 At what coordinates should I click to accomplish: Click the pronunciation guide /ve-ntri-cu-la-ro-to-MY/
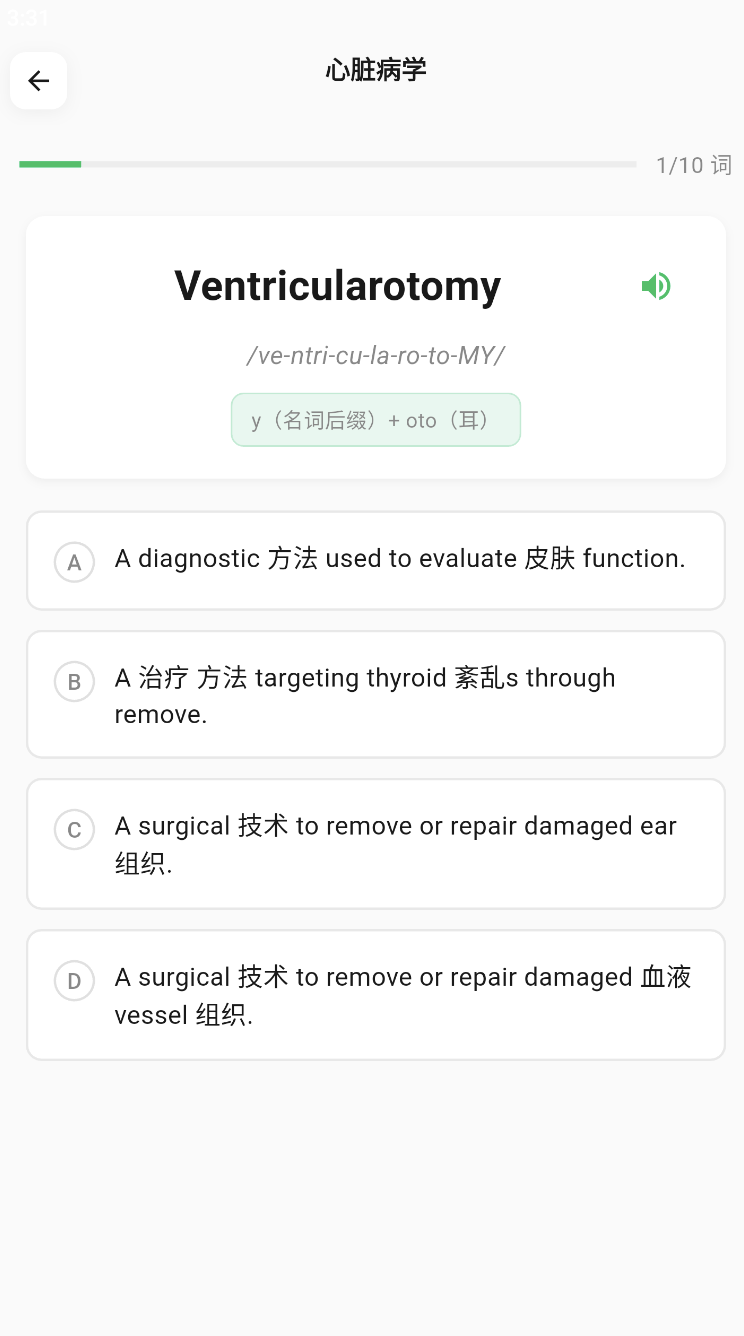376,355
